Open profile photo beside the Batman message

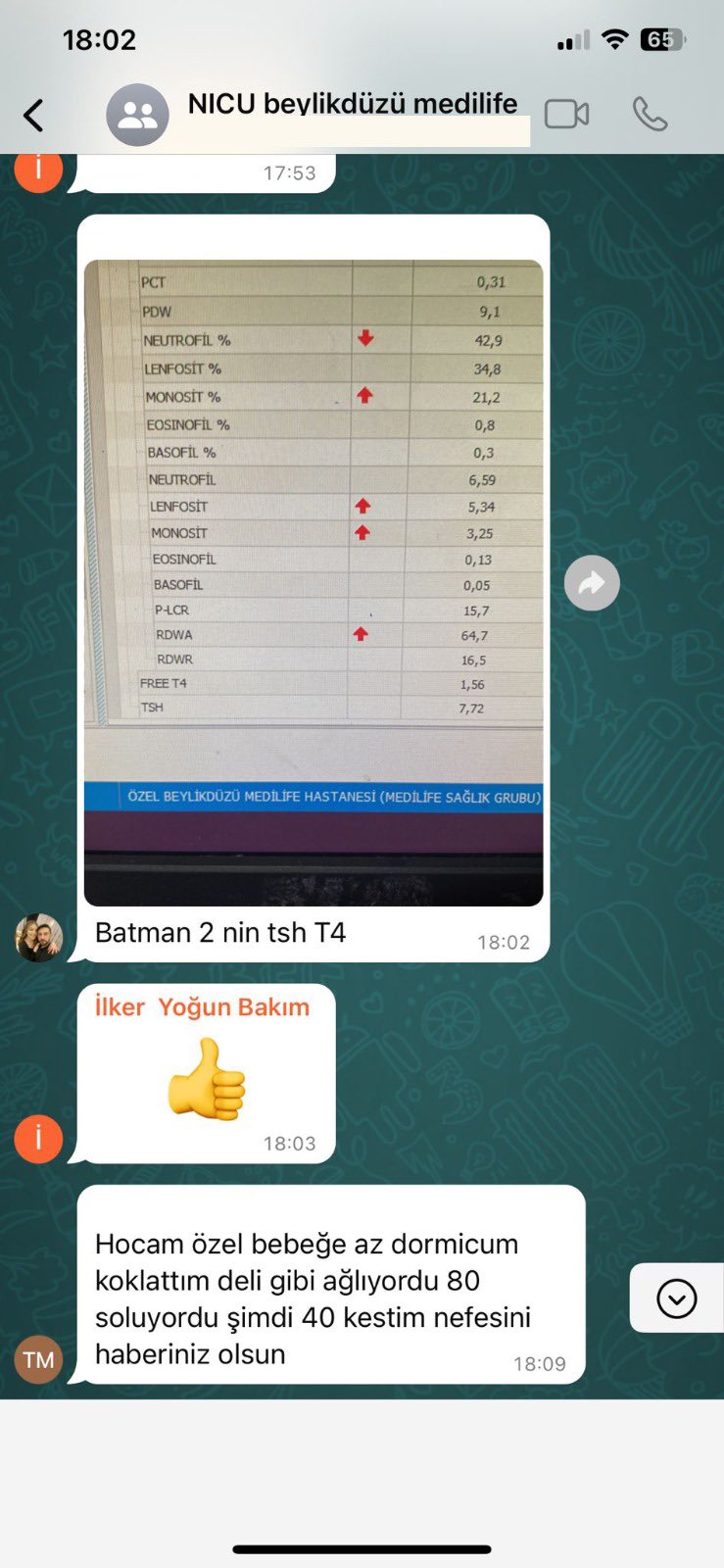click(39, 938)
